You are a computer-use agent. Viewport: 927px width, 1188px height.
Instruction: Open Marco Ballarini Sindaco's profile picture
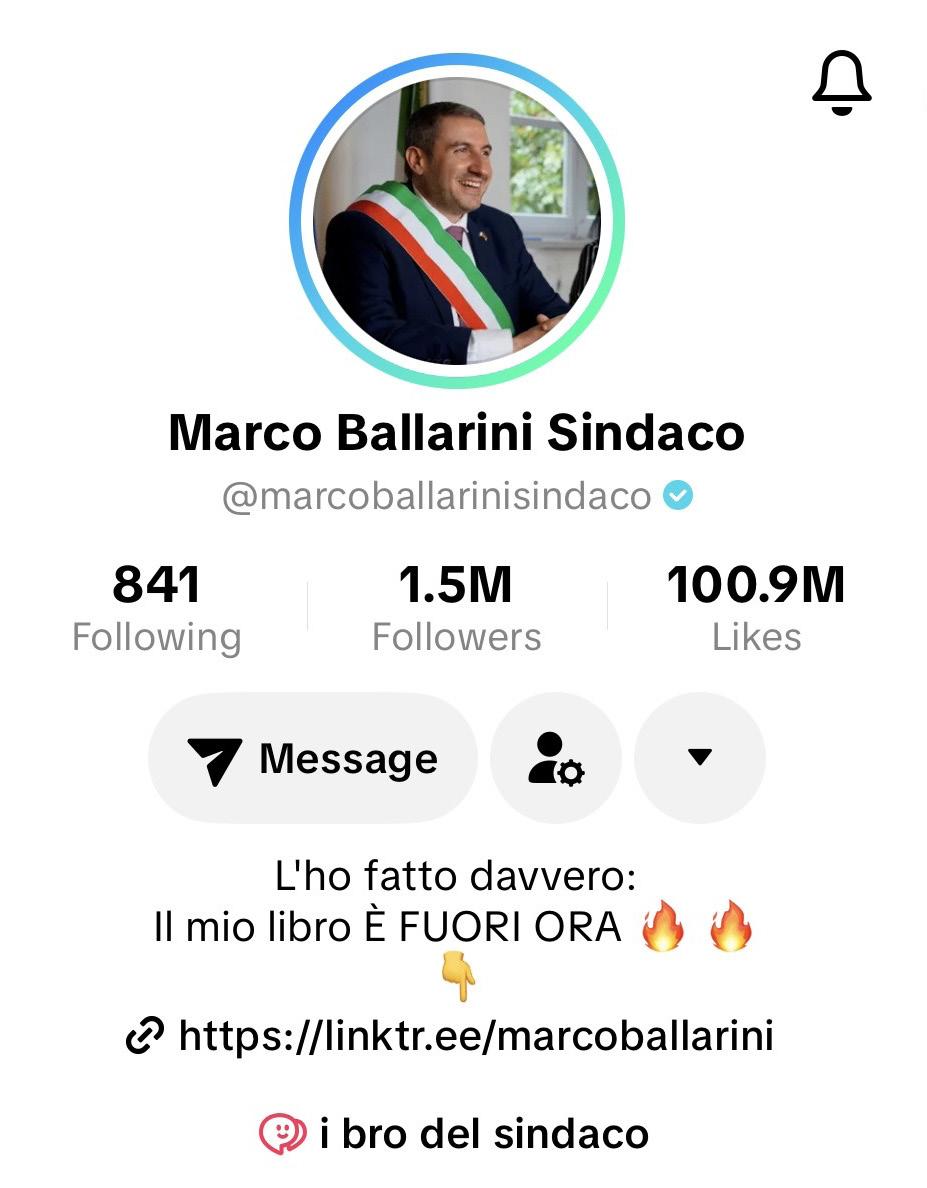tap(457, 220)
